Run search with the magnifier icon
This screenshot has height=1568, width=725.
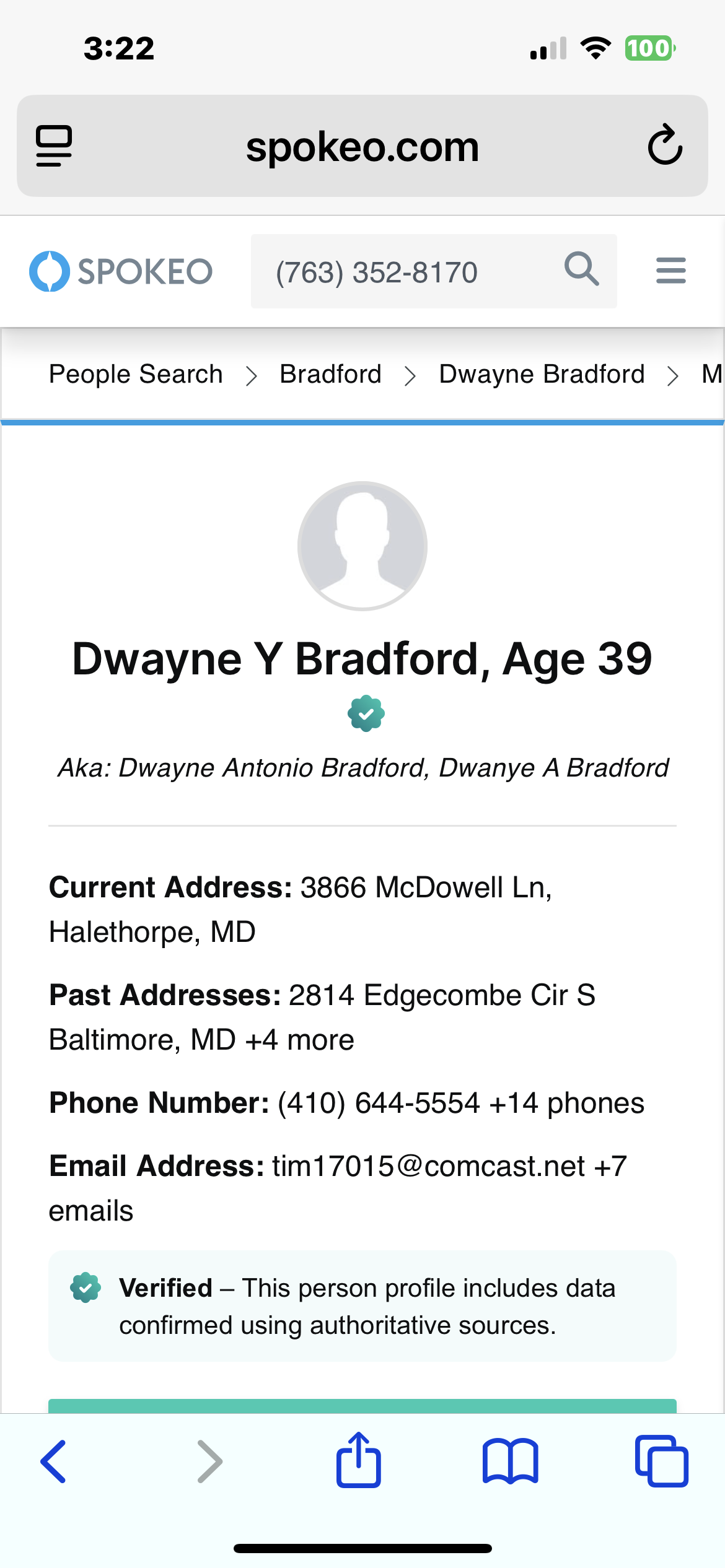[582, 269]
